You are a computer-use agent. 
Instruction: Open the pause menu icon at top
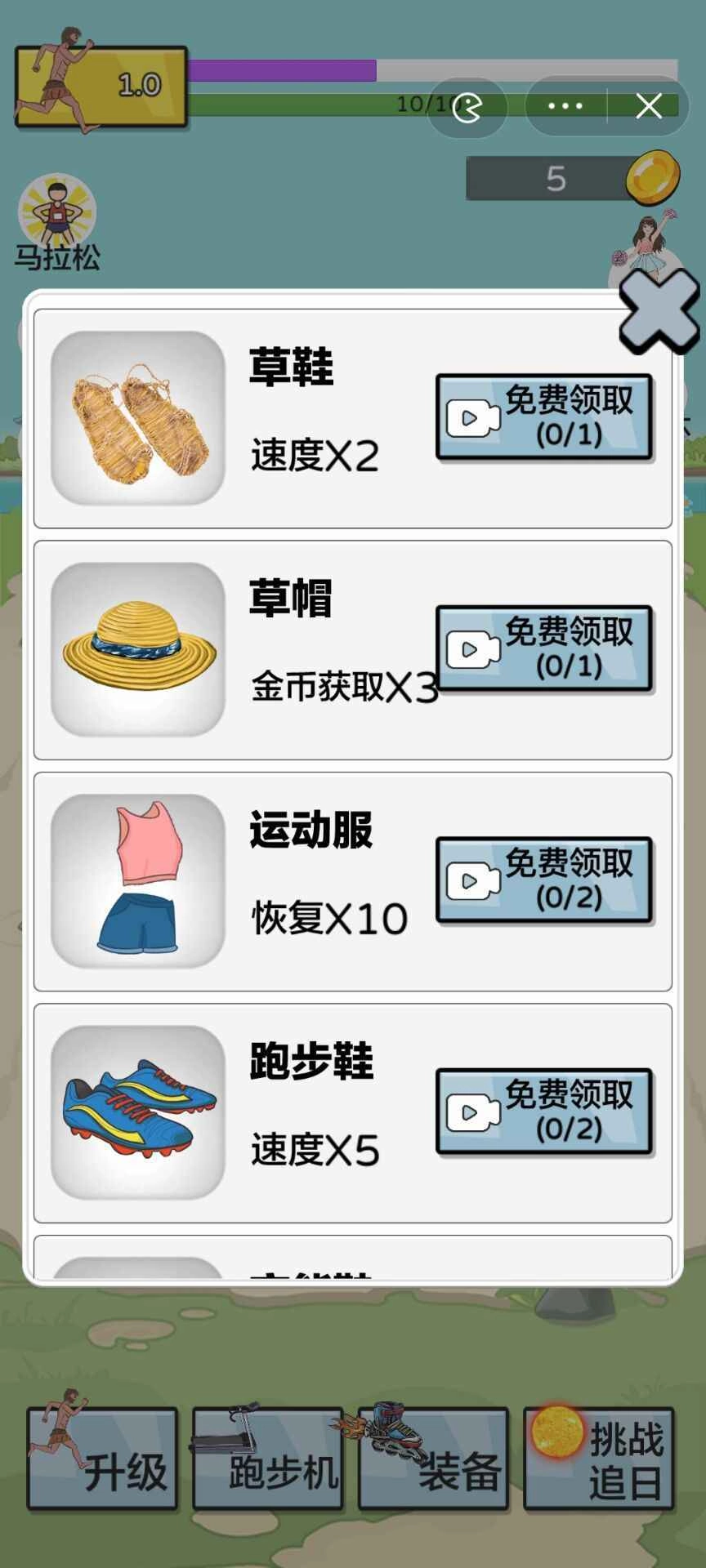467,107
